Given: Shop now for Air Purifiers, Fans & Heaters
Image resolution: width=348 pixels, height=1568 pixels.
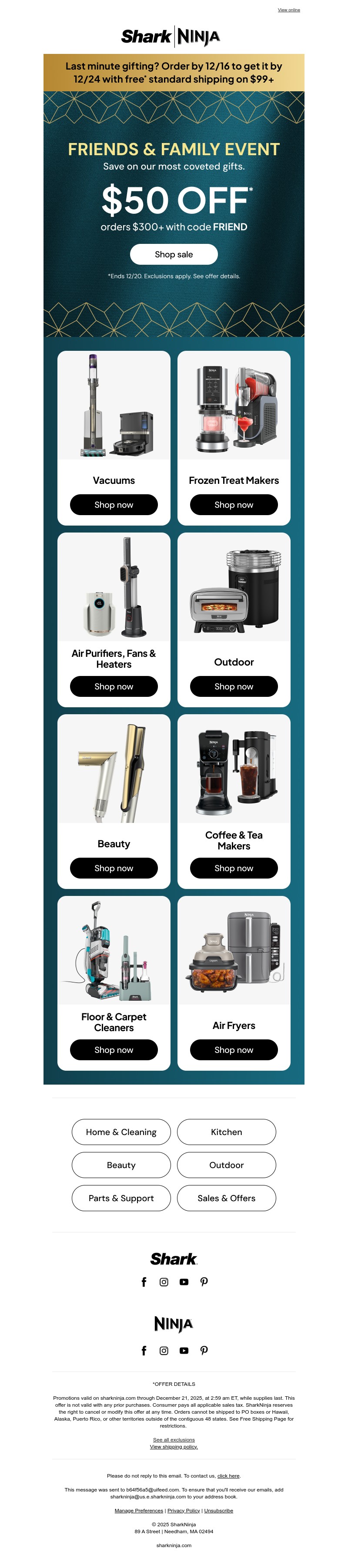Looking at the screenshot, I should click(x=114, y=686).
